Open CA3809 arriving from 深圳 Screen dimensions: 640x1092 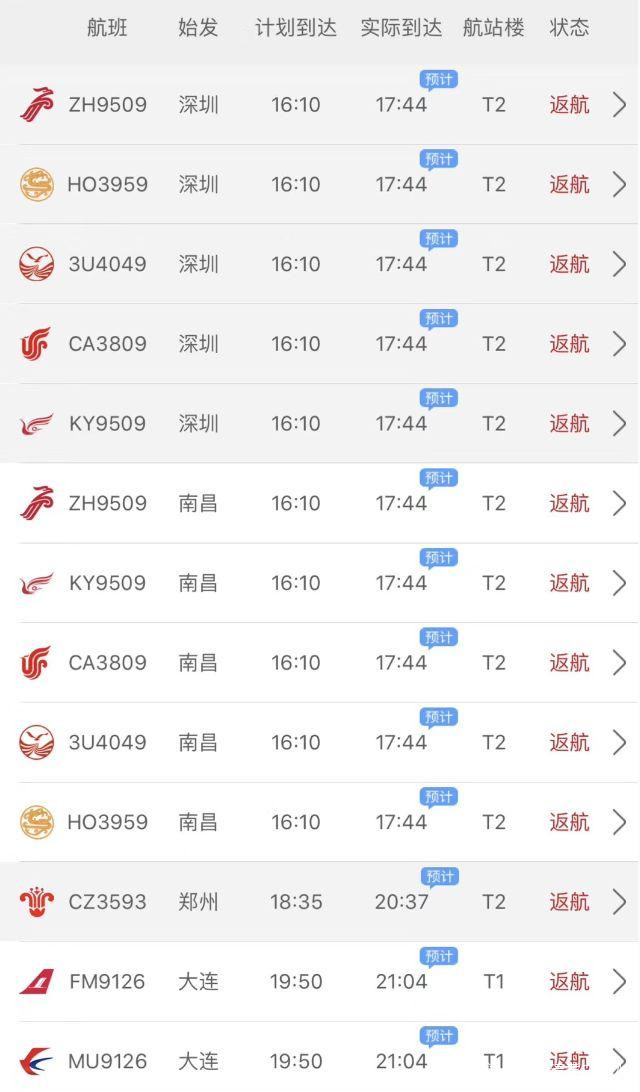[x=320, y=344]
